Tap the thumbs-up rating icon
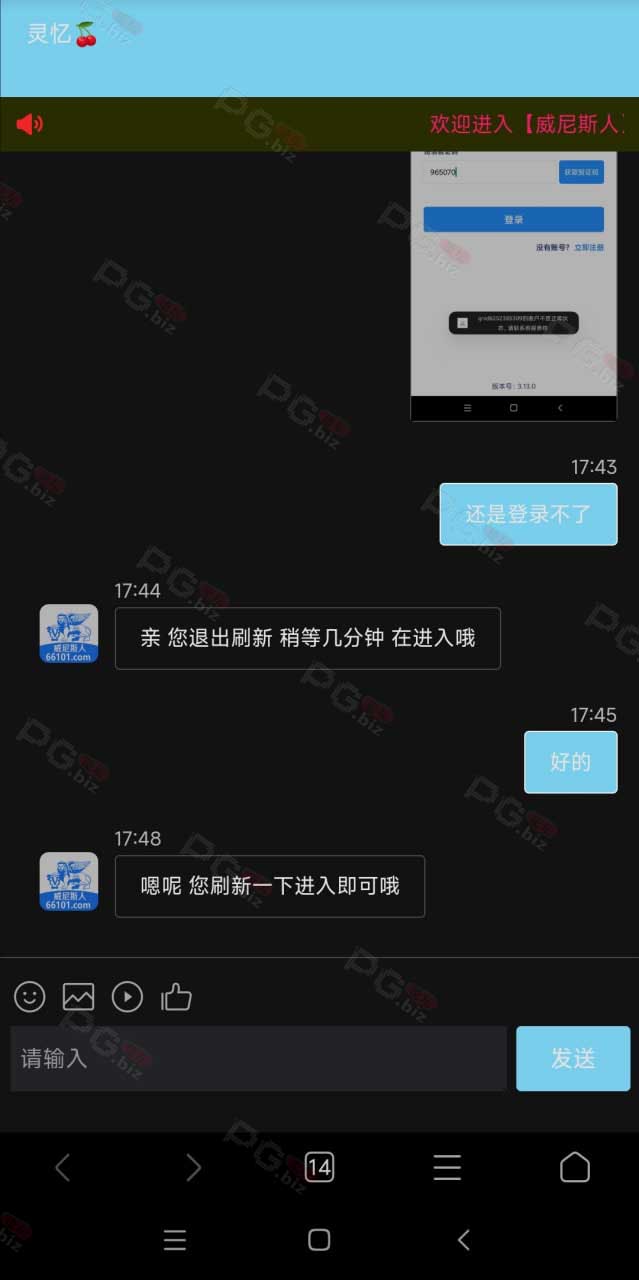This screenshot has height=1280, width=639. pos(176,996)
